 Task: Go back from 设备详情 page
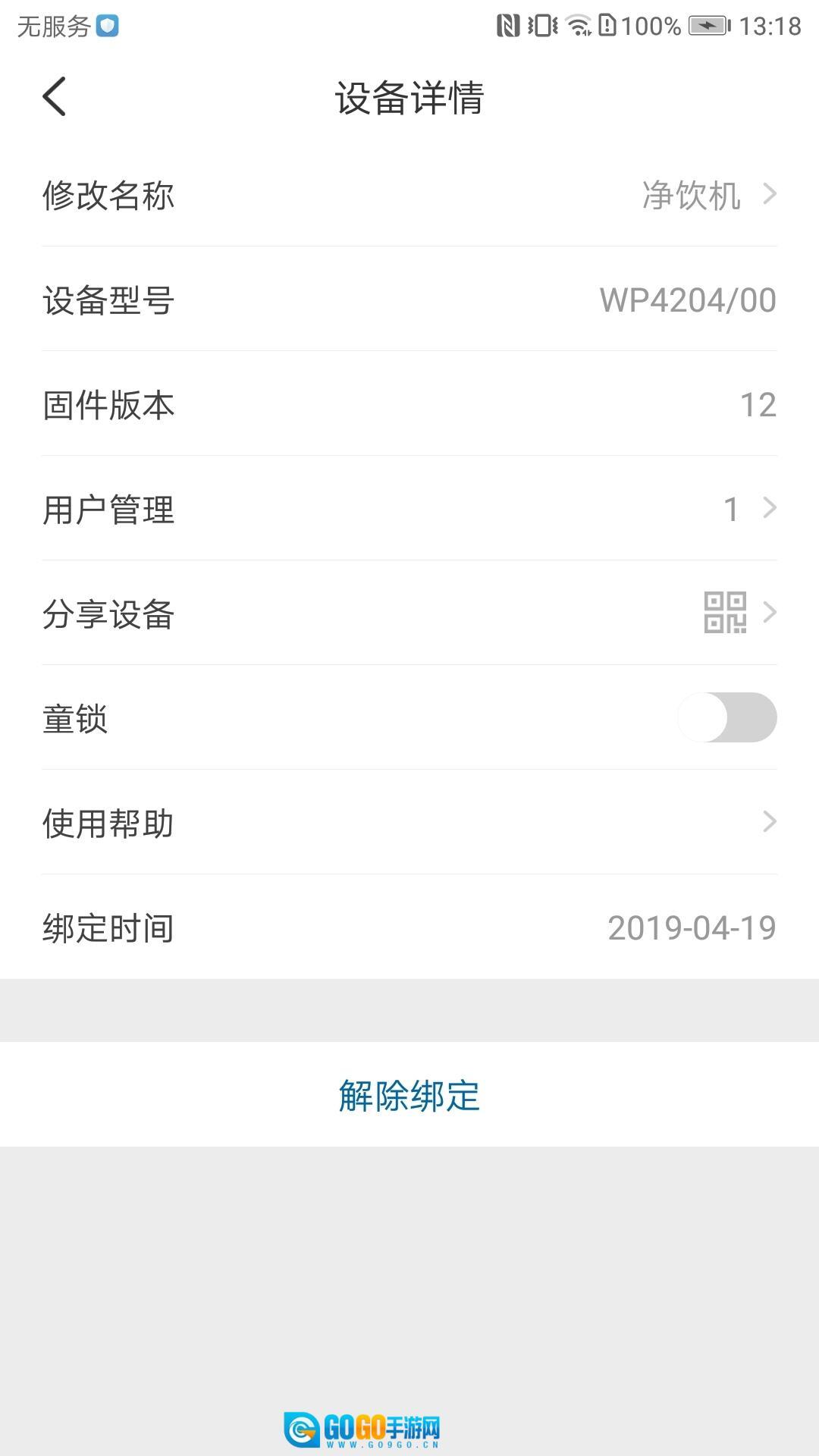tap(55, 97)
